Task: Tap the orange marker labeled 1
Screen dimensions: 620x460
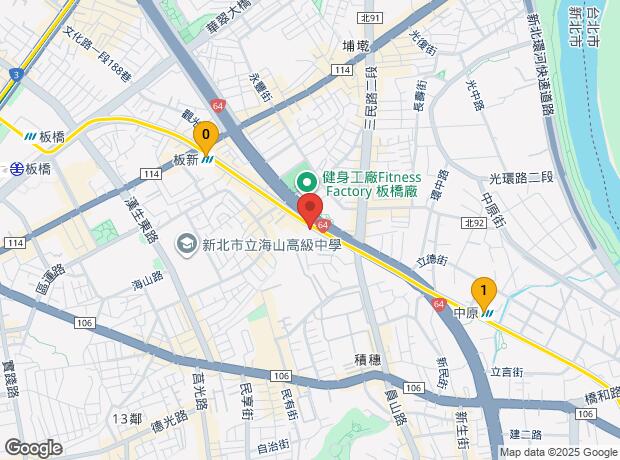Action: pyautogui.click(x=484, y=293)
